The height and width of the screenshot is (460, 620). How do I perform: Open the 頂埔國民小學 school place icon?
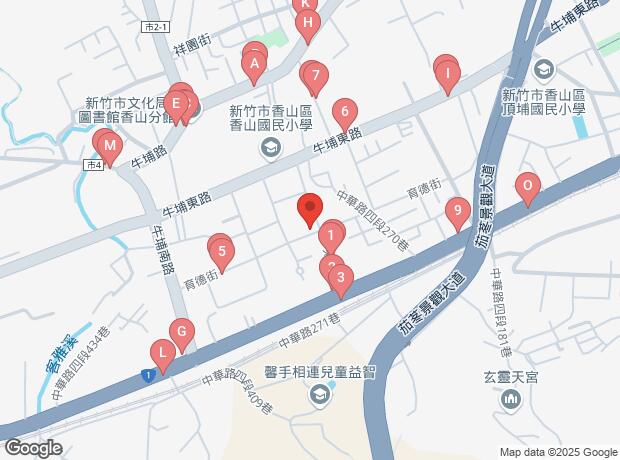(x=543, y=70)
